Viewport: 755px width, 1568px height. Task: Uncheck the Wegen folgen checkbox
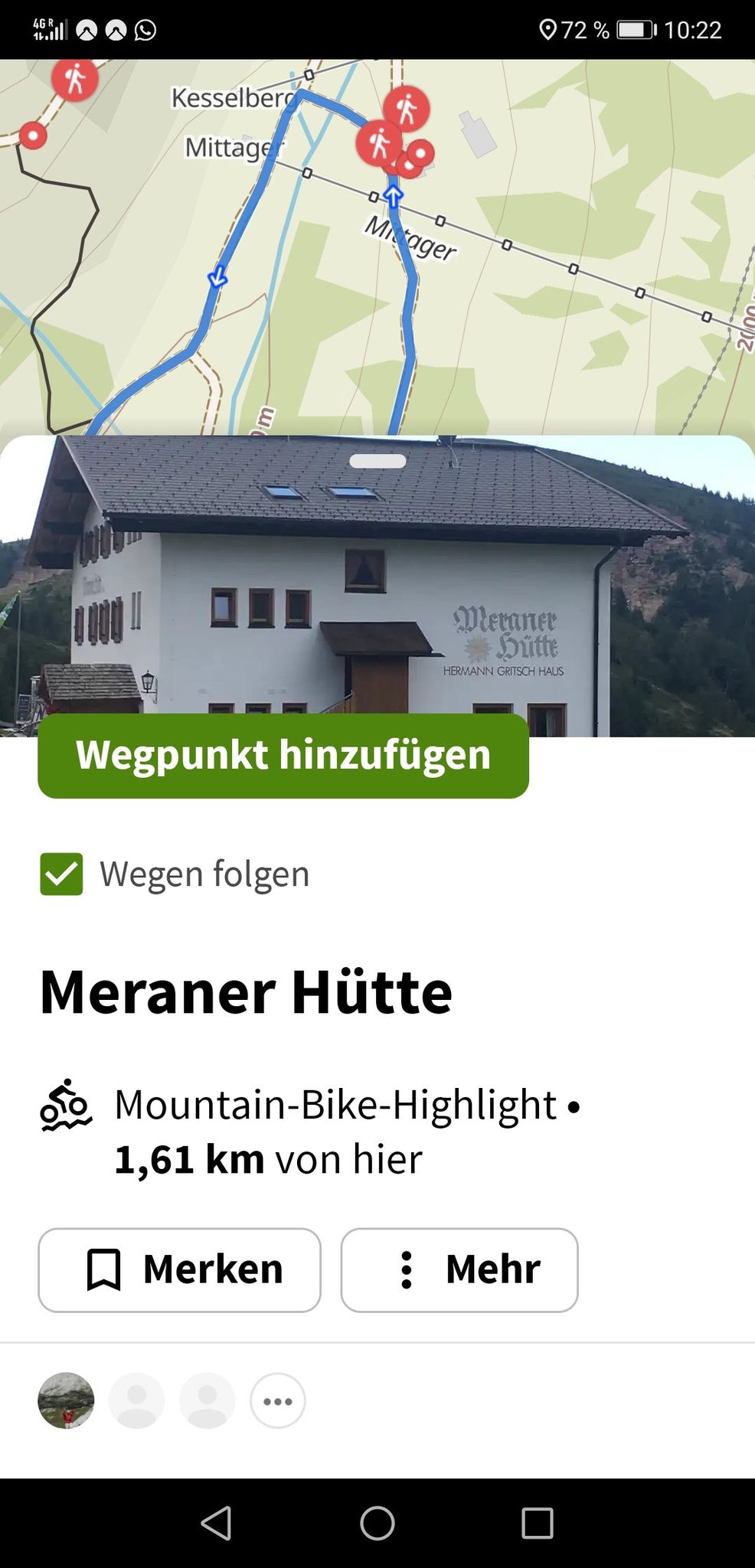tap(61, 874)
